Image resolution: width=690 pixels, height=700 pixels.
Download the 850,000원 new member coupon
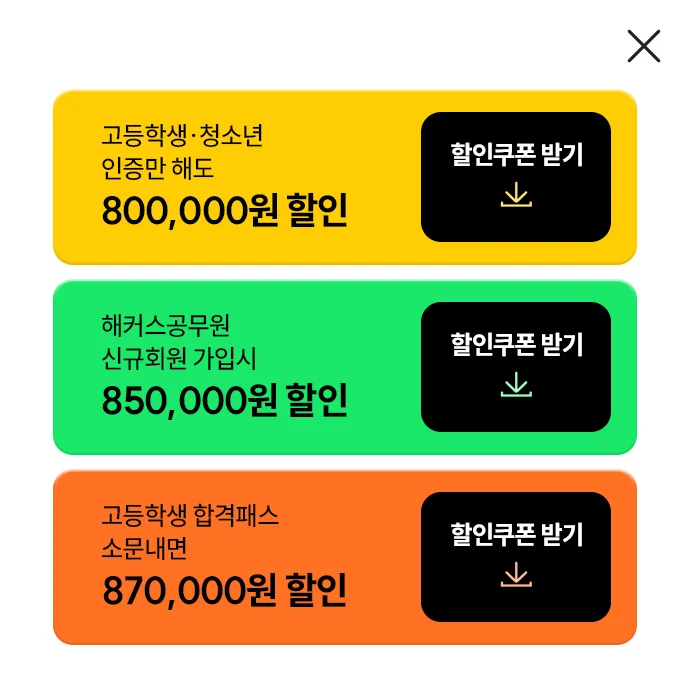point(515,367)
